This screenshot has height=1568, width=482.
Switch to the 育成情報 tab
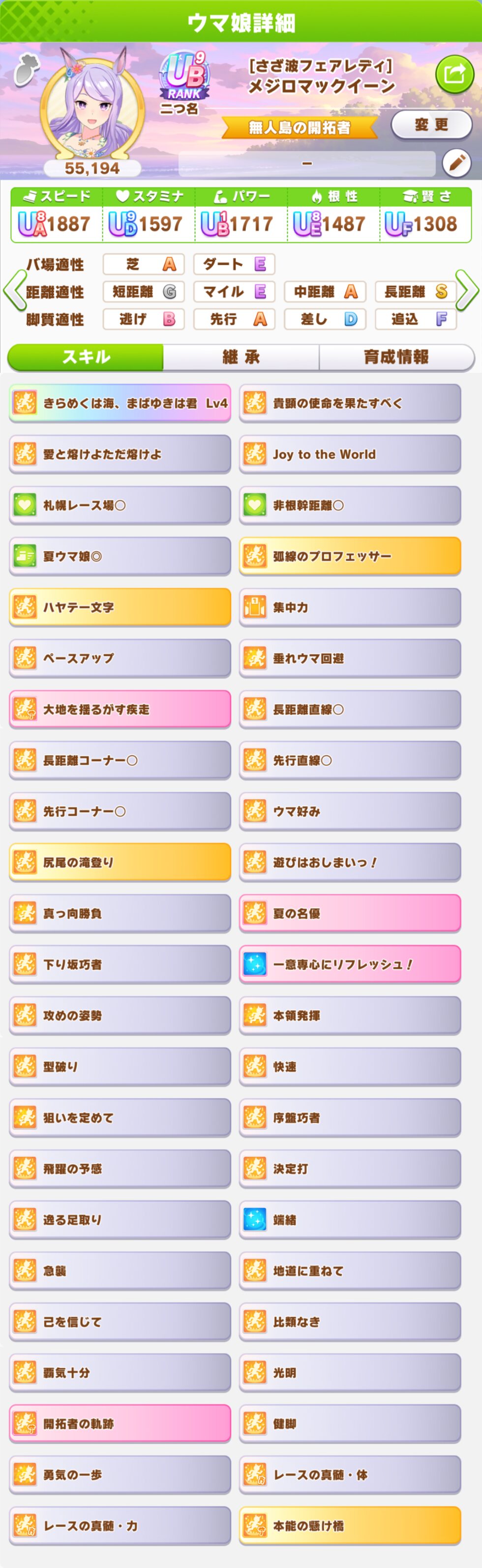[396, 357]
